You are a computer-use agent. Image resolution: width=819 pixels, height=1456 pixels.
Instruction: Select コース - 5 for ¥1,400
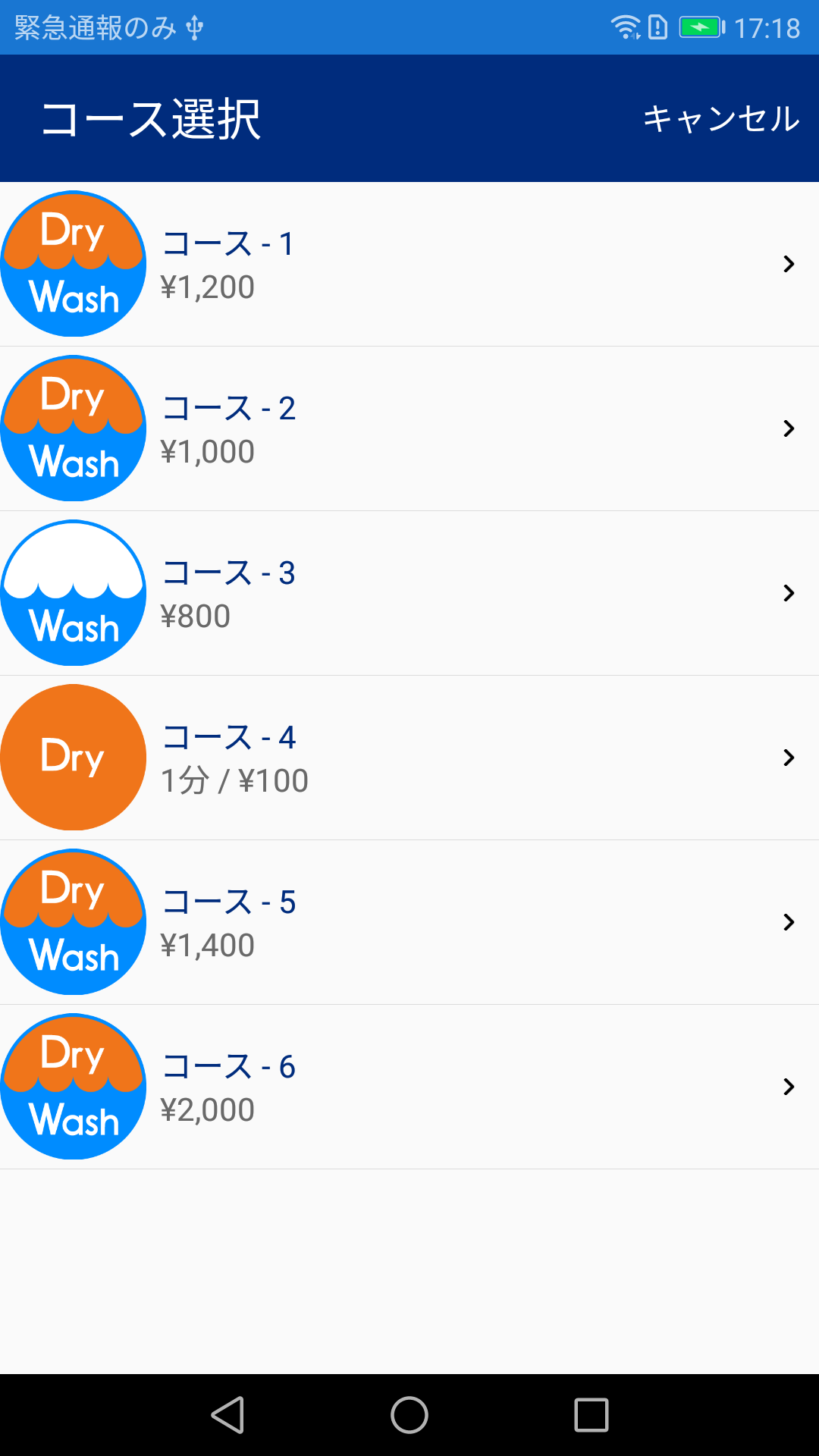click(x=409, y=922)
